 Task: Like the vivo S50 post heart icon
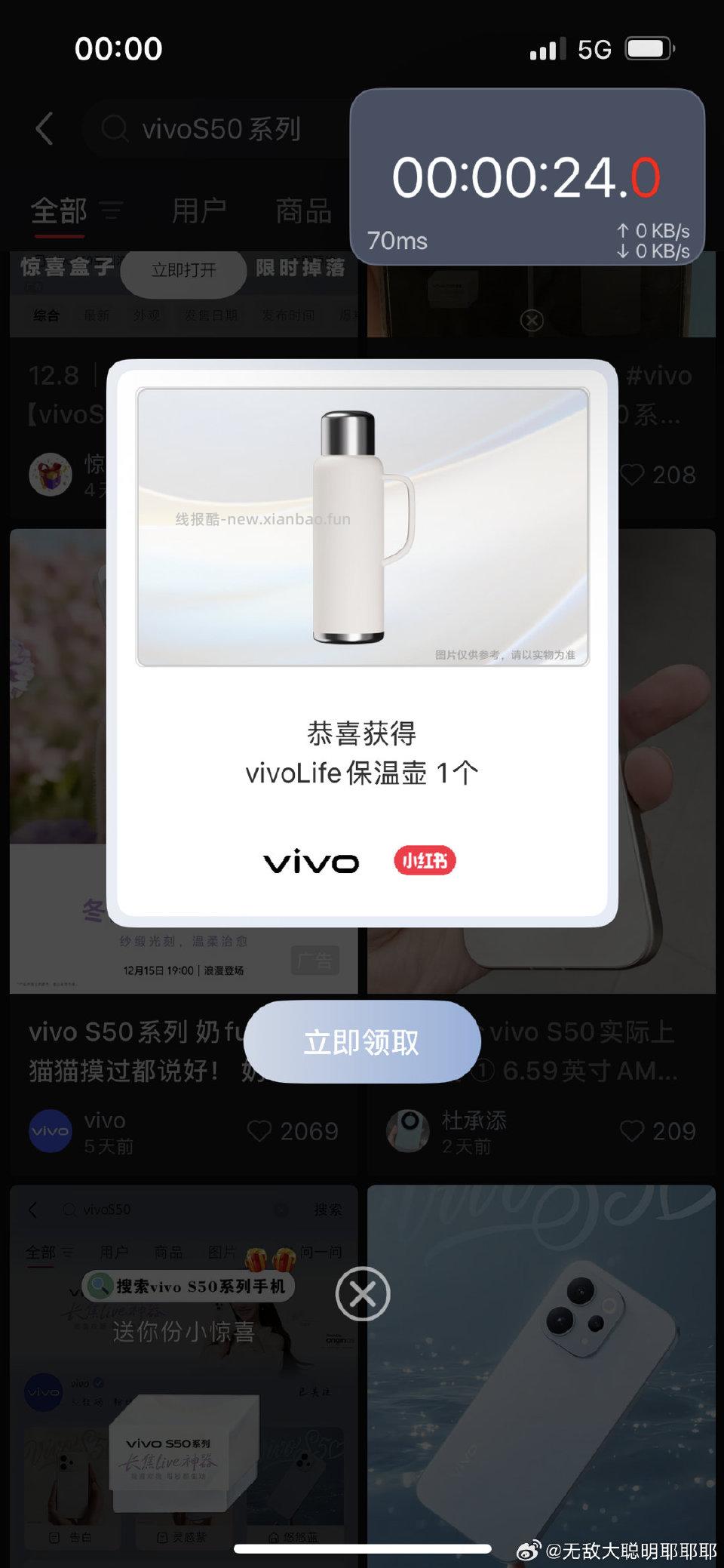[259, 1130]
